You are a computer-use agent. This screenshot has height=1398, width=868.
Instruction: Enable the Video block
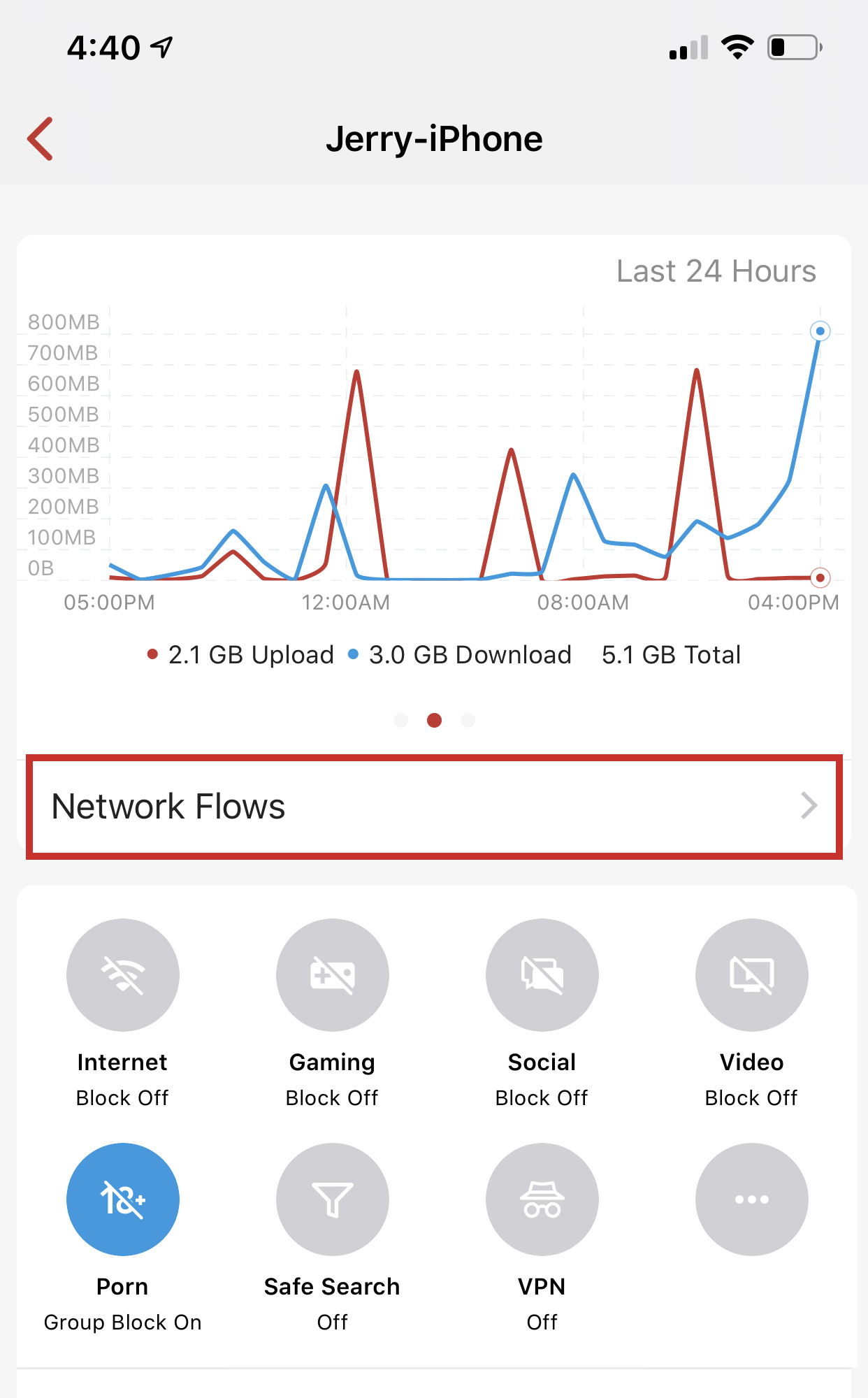pos(752,975)
